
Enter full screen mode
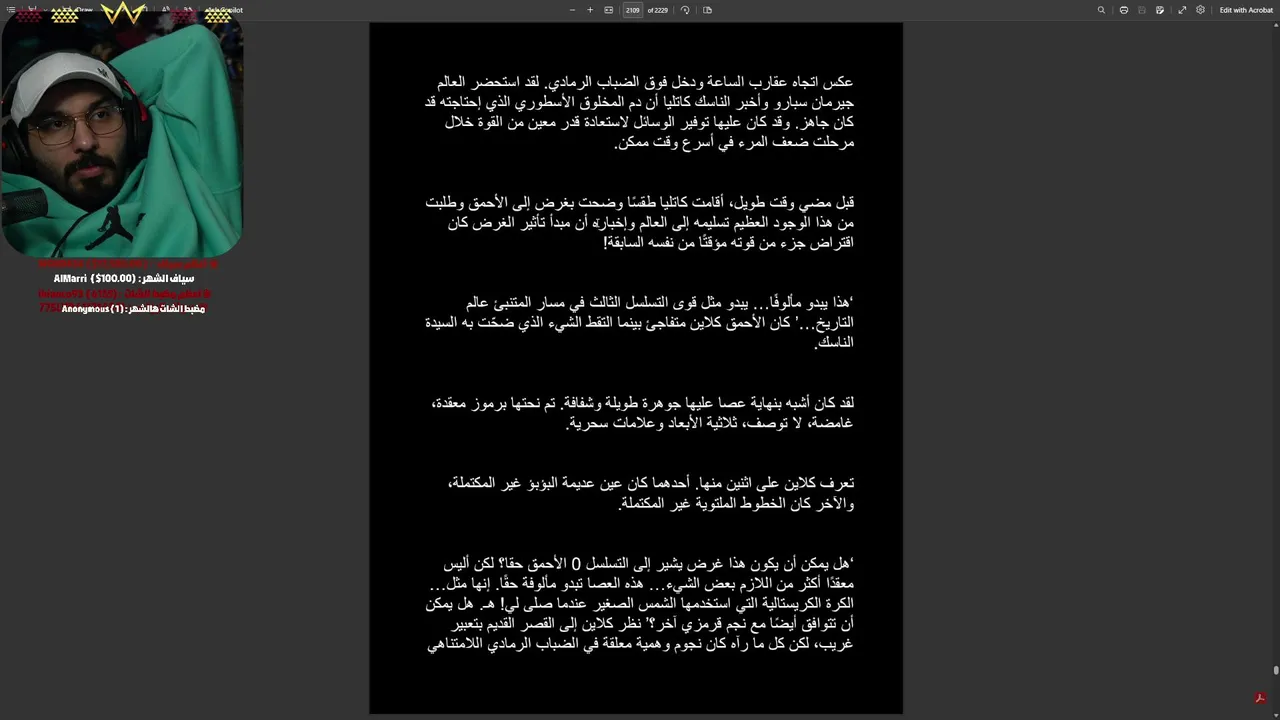pos(1182,10)
